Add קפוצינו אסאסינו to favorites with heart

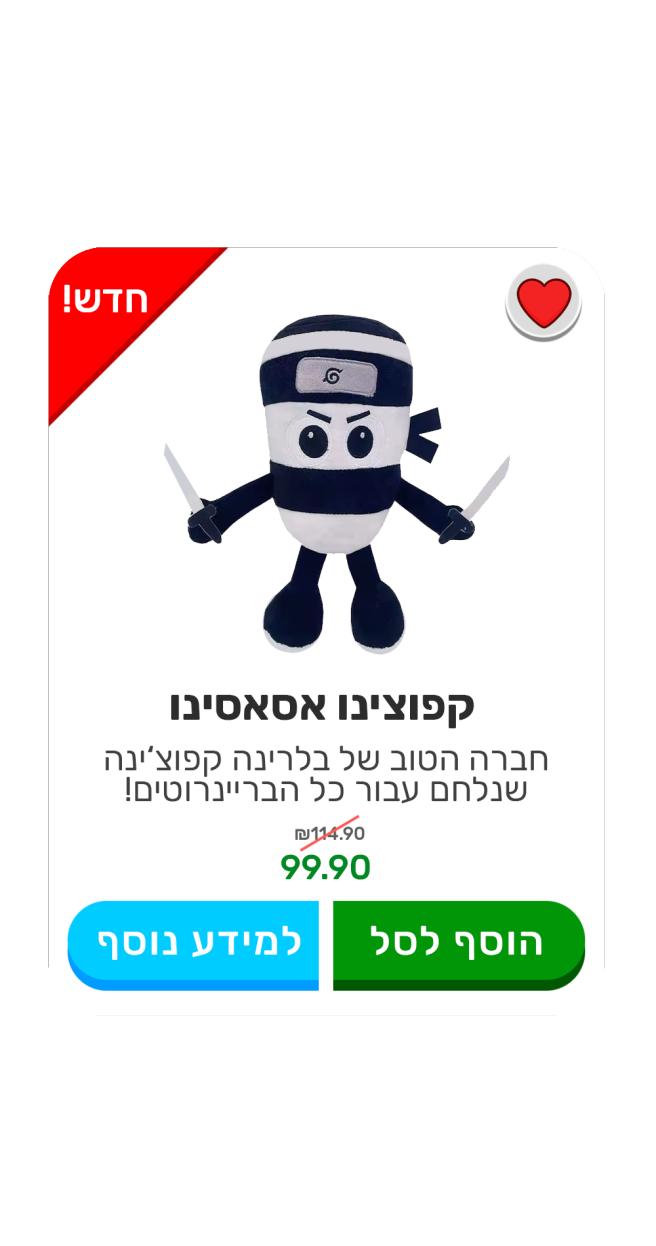point(543,301)
